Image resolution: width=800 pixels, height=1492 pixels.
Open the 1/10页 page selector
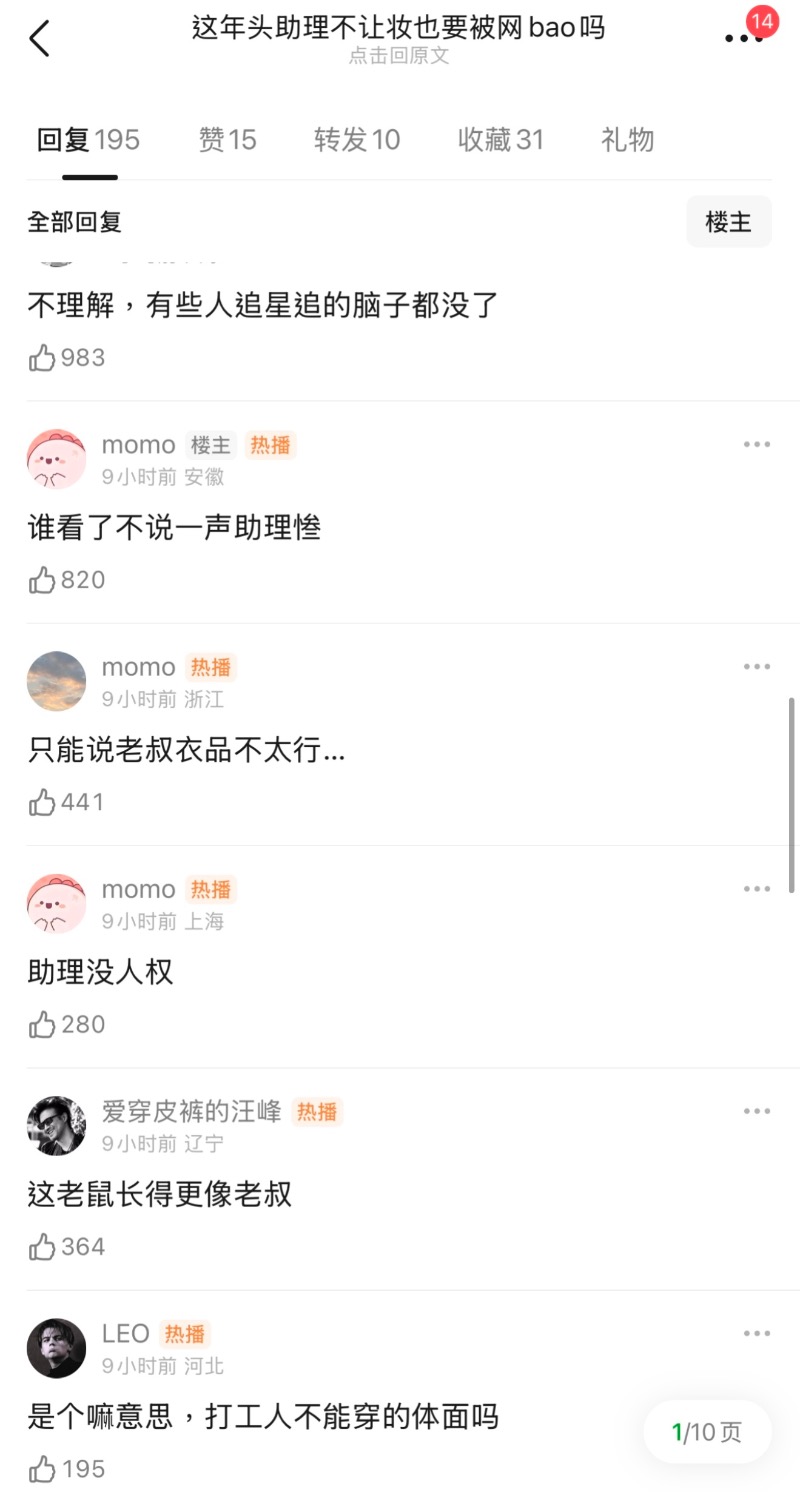707,1432
